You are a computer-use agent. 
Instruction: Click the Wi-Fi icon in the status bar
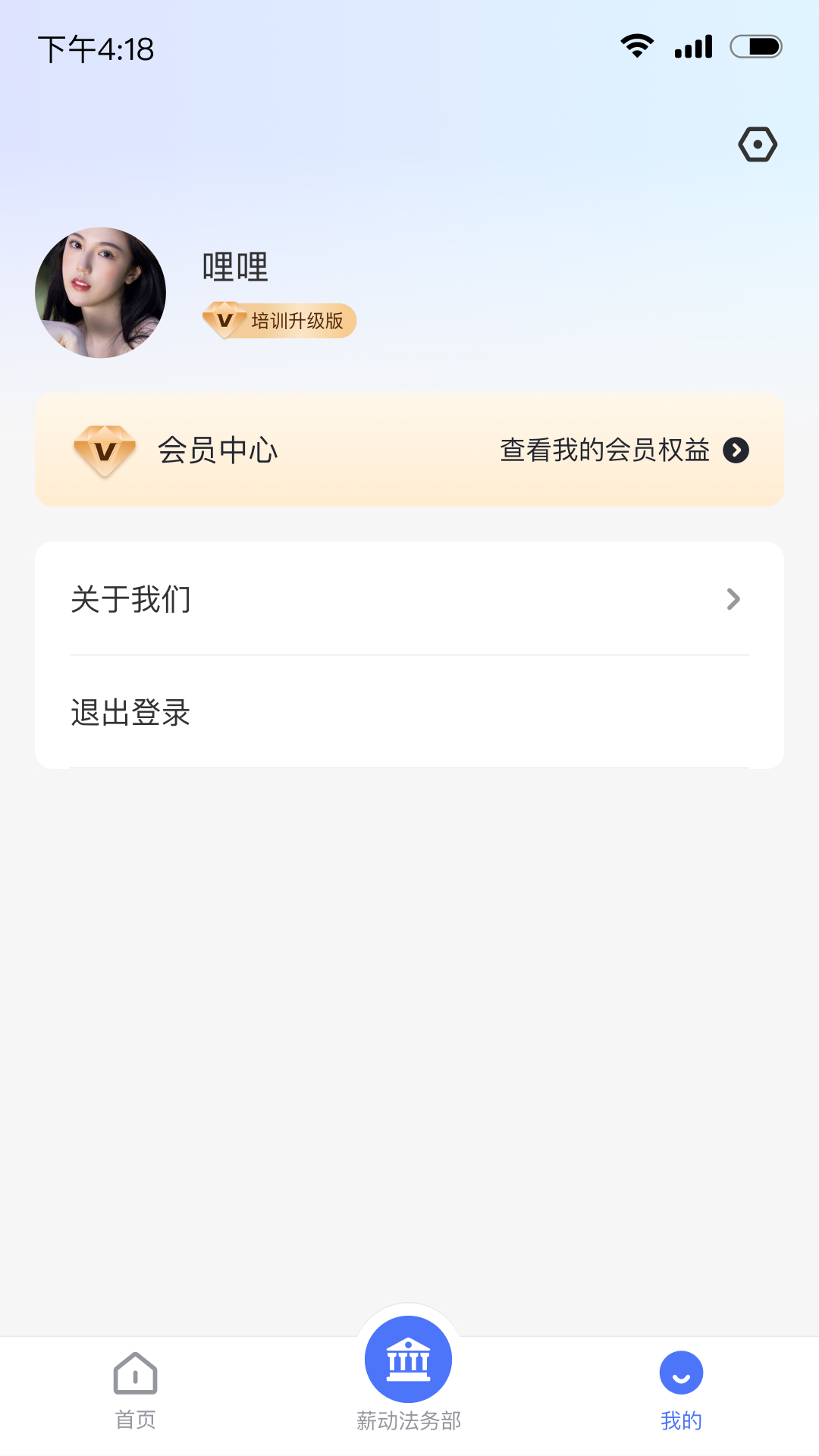(x=636, y=45)
